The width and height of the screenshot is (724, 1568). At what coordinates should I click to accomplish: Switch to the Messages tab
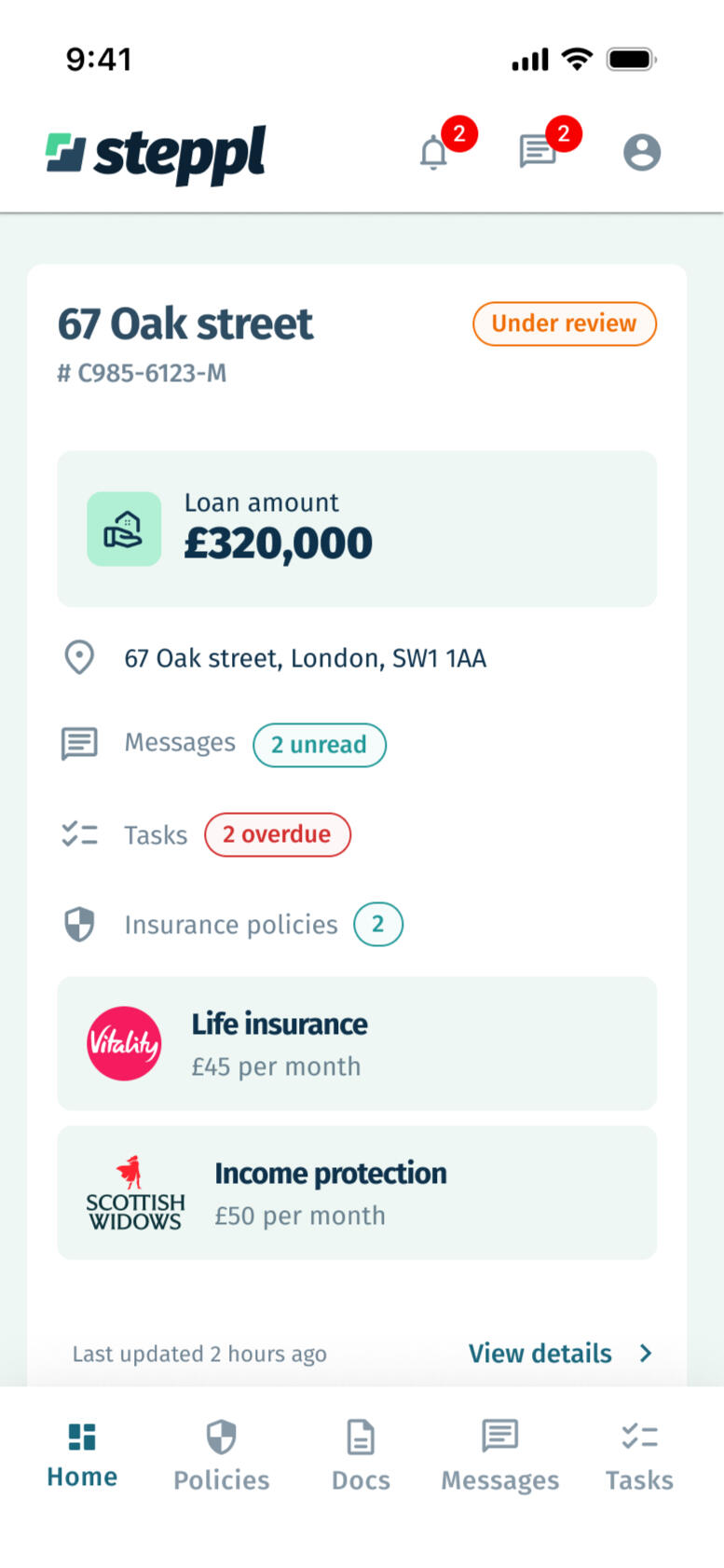coord(499,1455)
